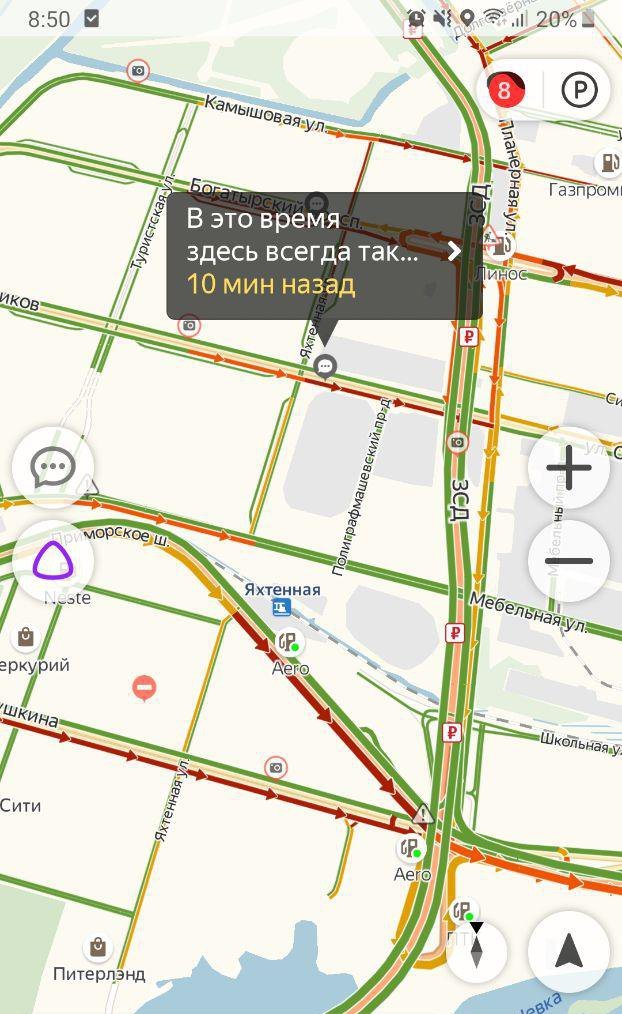Toggle the parking layer button

579,91
